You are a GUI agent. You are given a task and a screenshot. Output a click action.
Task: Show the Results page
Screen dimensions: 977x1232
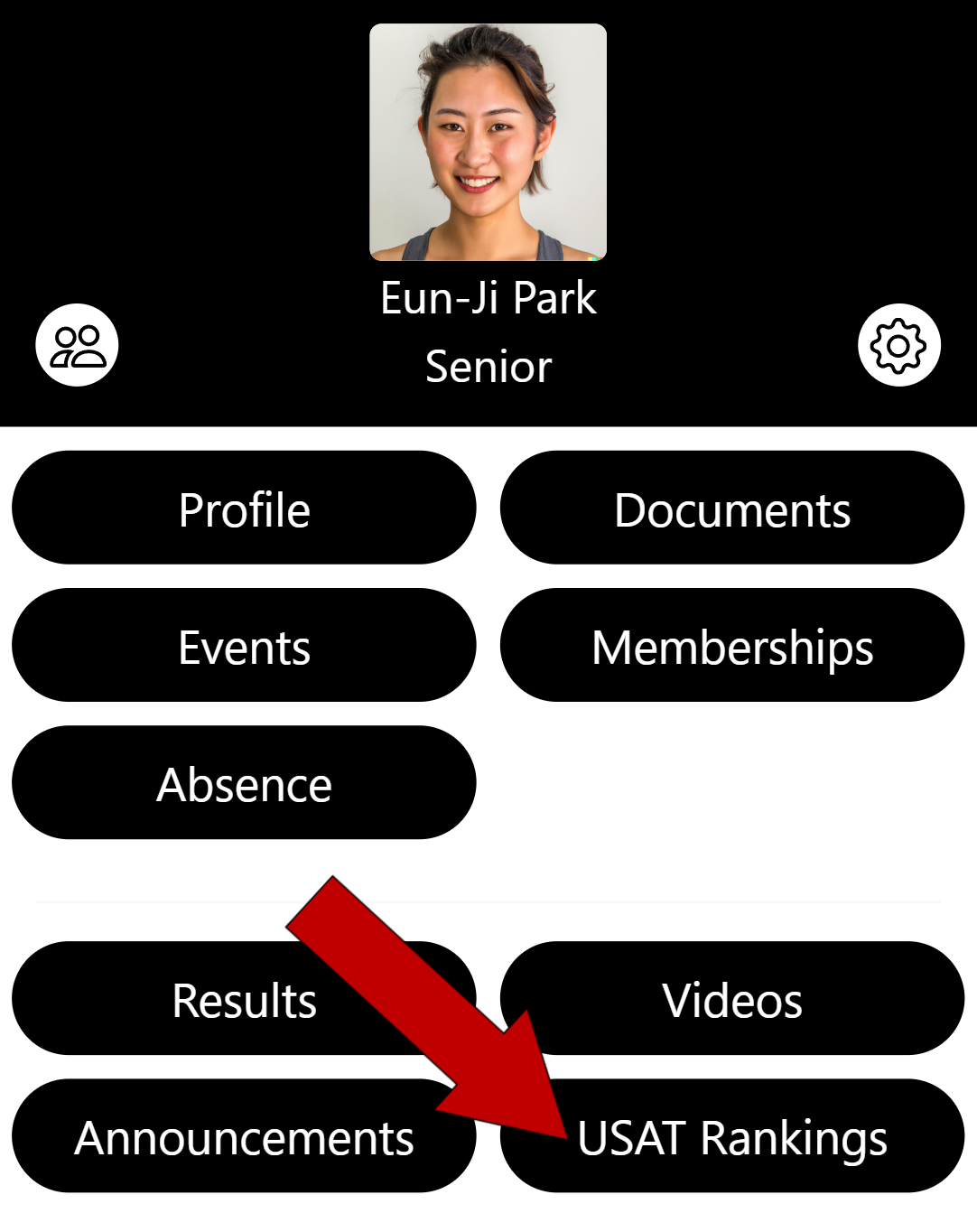tap(181, 999)
